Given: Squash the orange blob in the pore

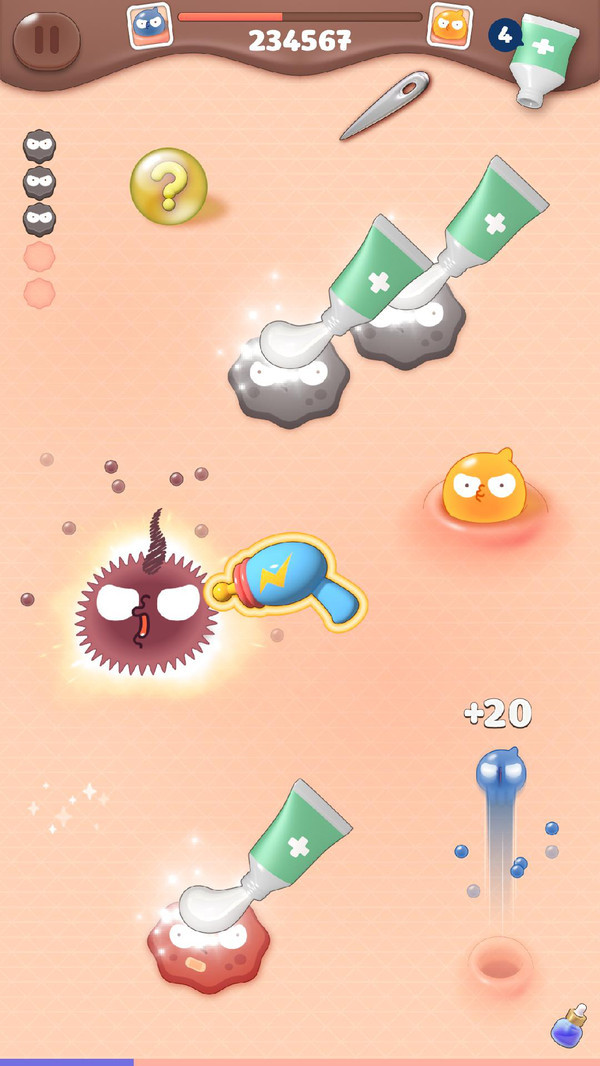Looking at the screenshot, I should tap(483, 489).
